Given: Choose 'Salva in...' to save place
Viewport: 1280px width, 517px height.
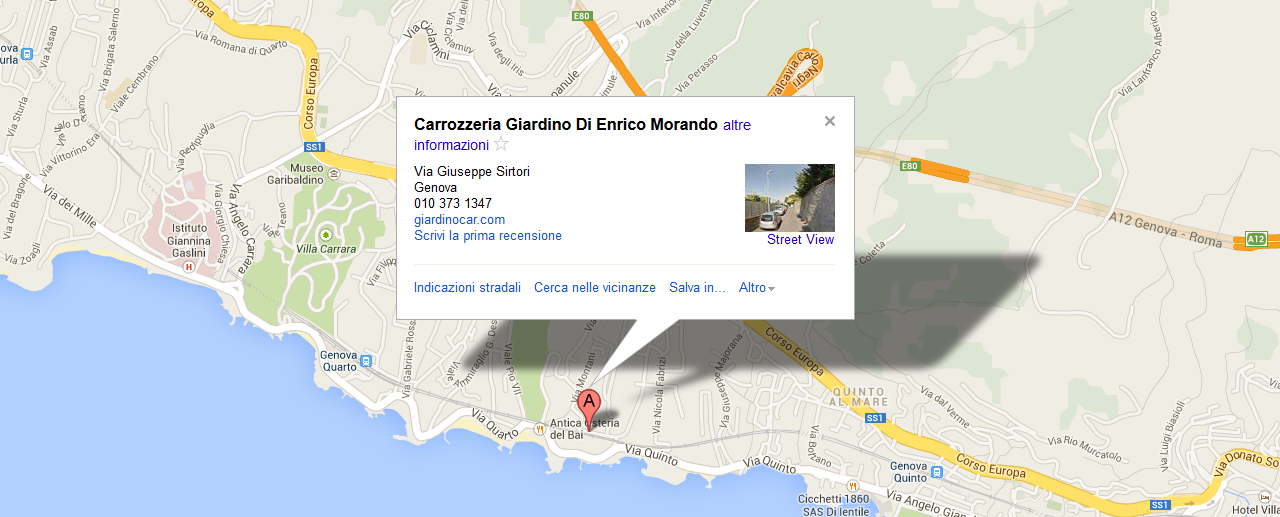Looking at the screenshot, I should pyautogui.click(x=697, y=288).
